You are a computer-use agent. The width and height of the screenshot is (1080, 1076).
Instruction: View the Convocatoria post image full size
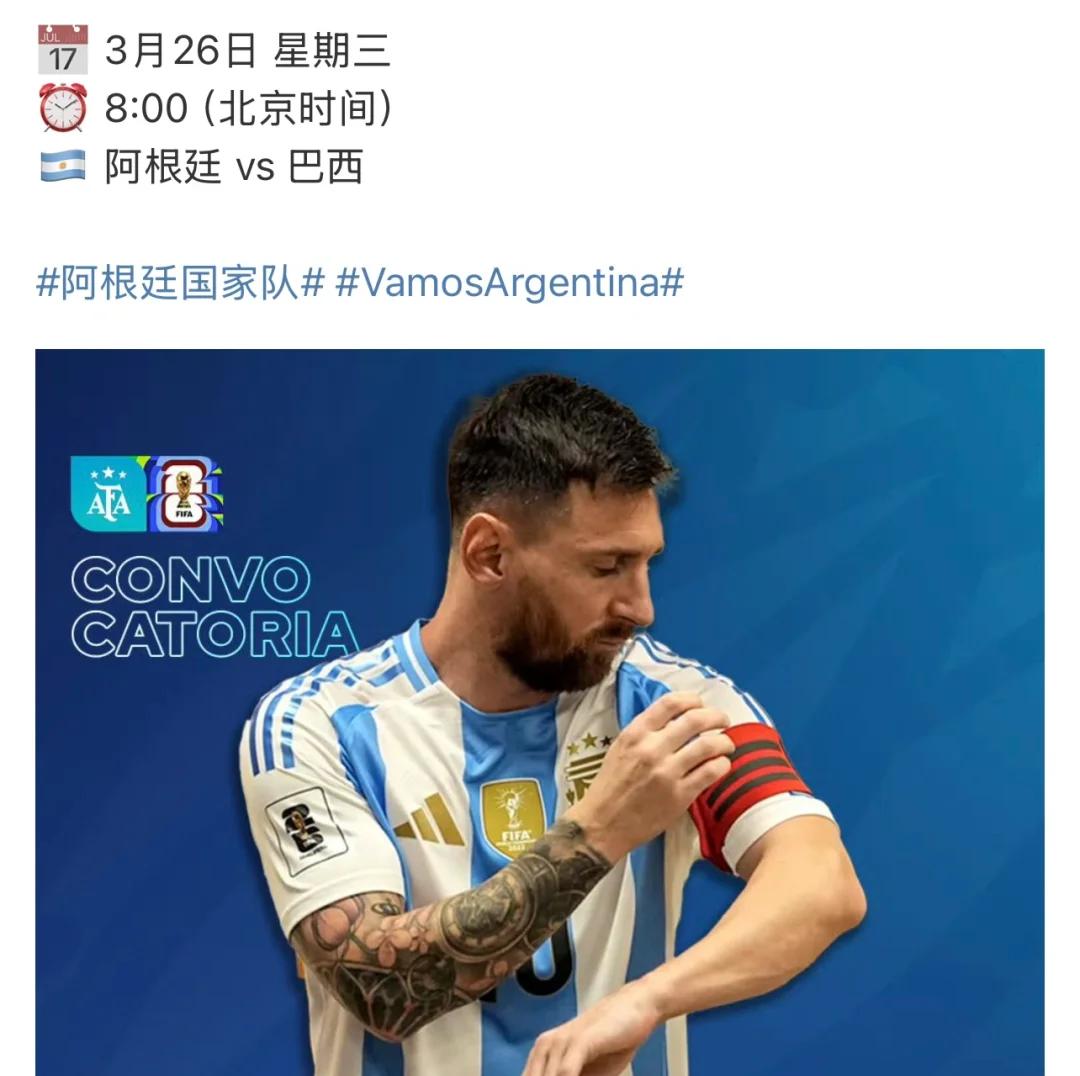pyautogui.click(x=540, y=712)
